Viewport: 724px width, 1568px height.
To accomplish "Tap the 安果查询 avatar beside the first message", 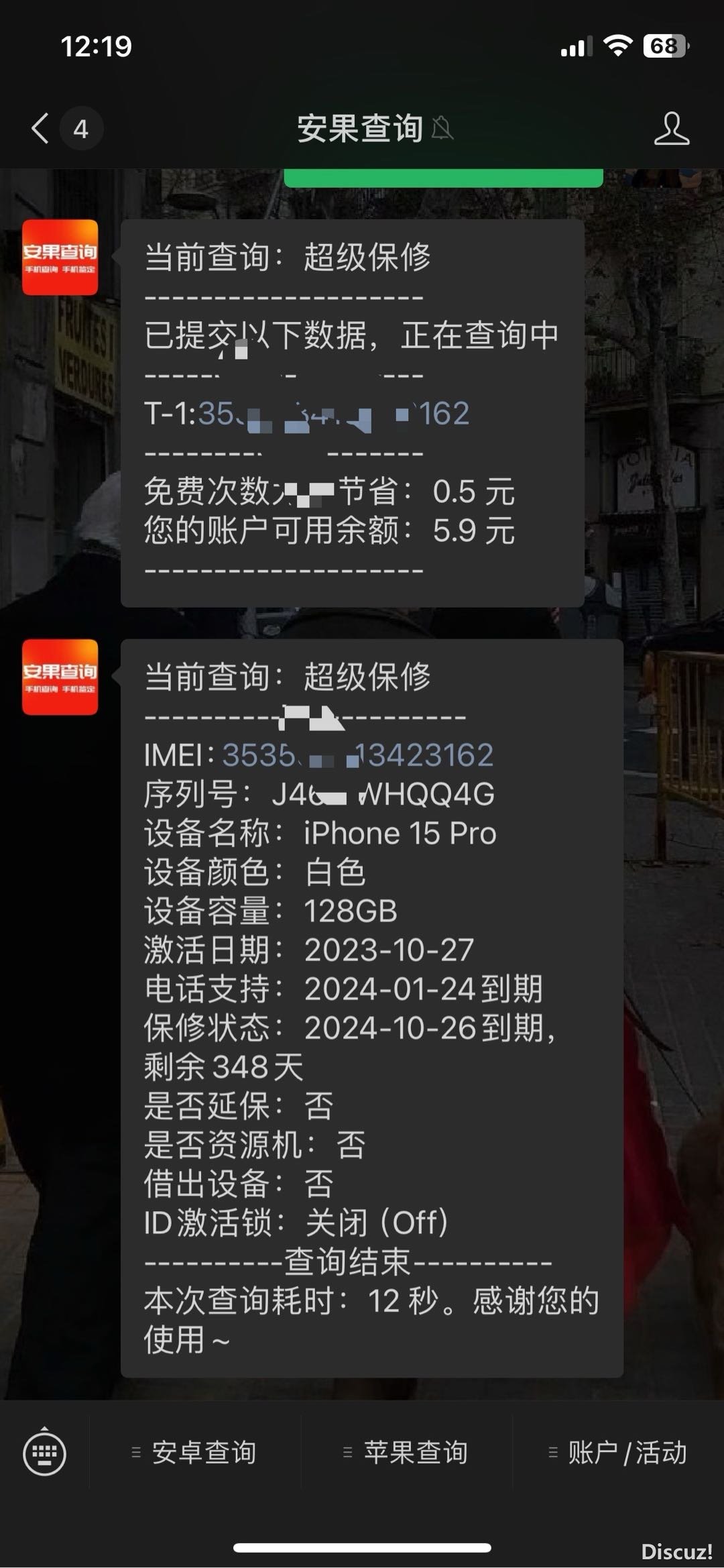I will 60,258.
